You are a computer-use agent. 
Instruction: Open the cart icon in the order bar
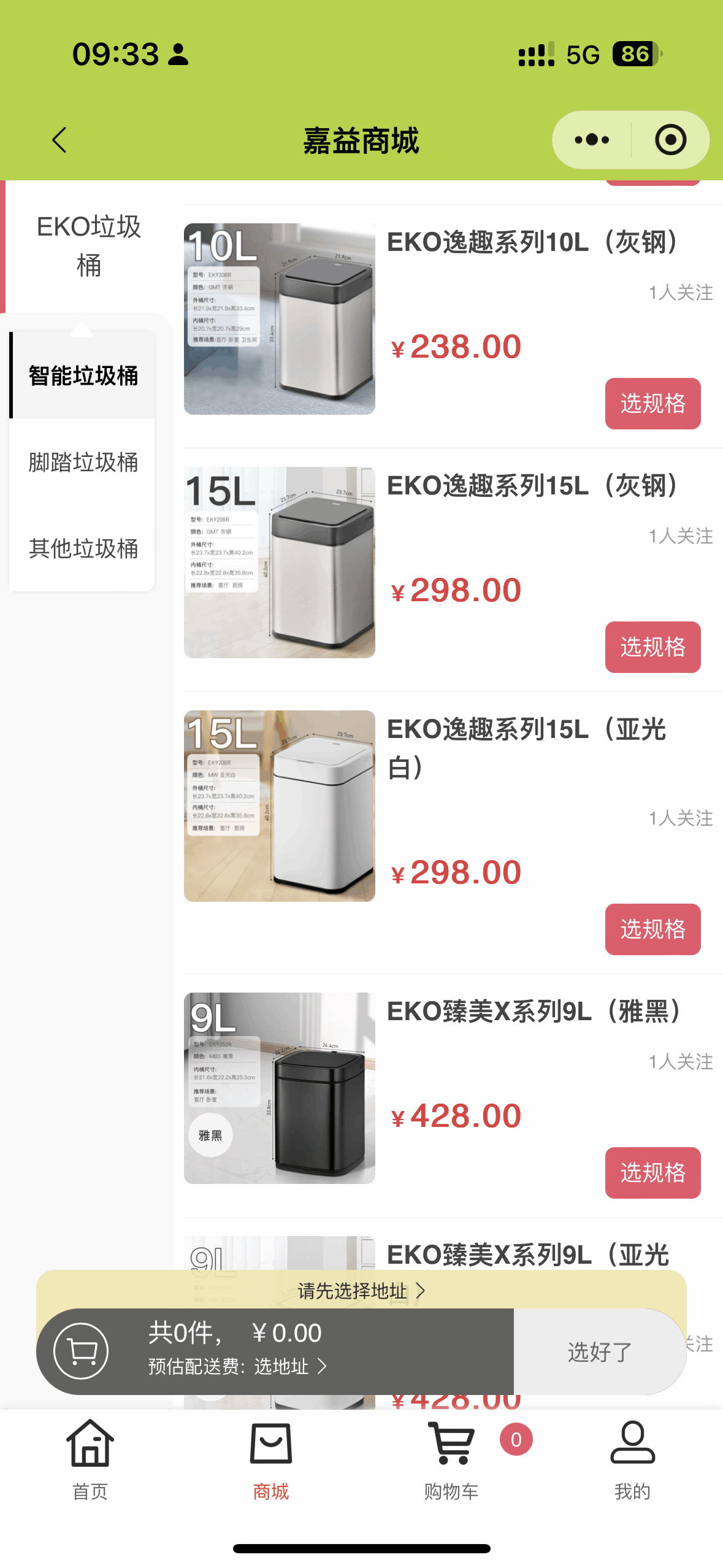(x=81, y=1351)
